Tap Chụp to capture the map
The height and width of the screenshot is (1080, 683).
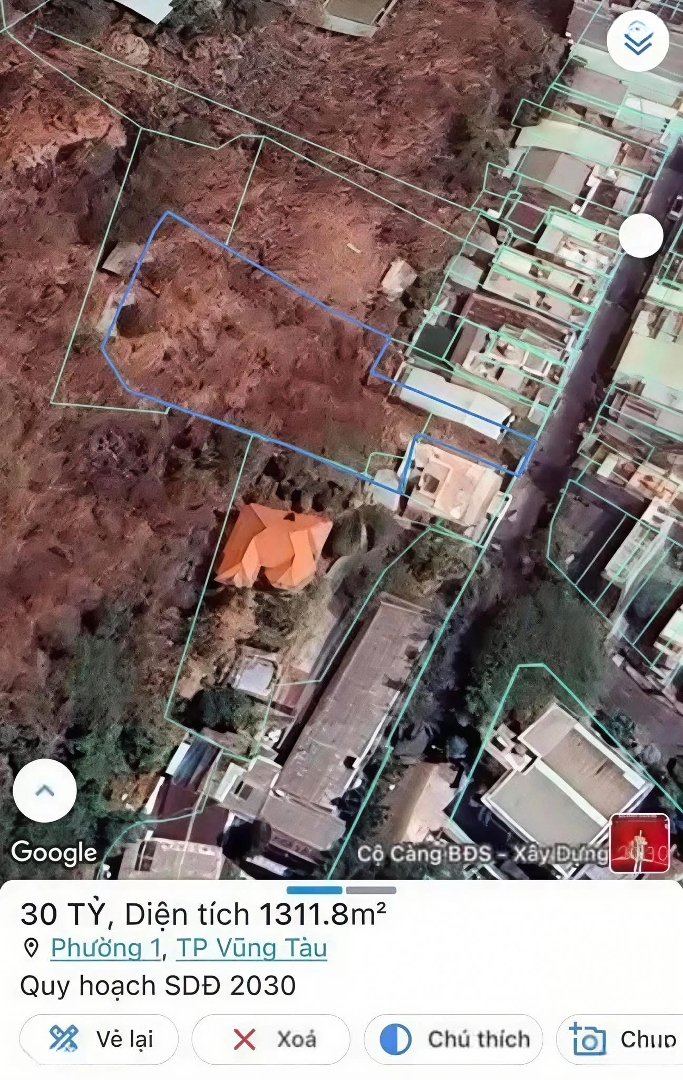pyautogui.click(x=621, y=1039)
